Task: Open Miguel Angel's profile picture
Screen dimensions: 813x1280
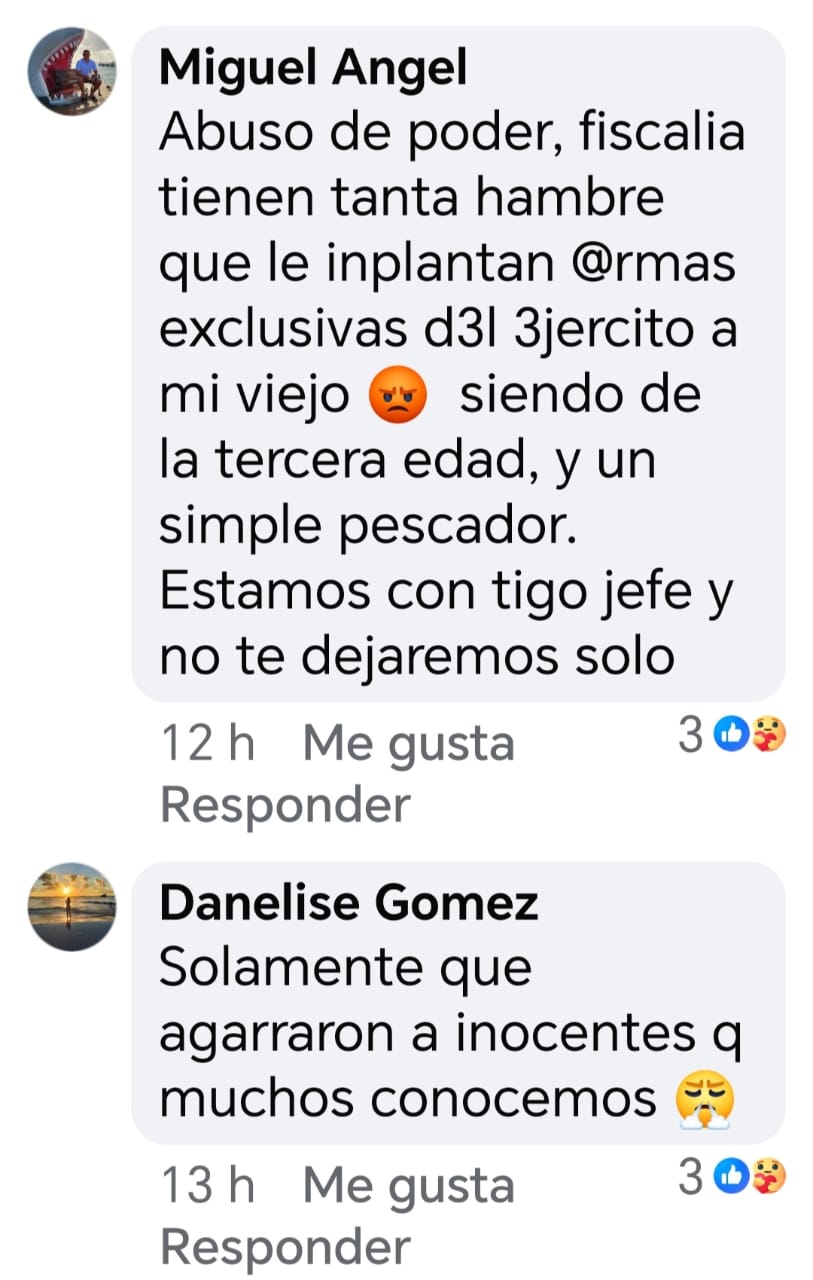Action: (72, 71)
